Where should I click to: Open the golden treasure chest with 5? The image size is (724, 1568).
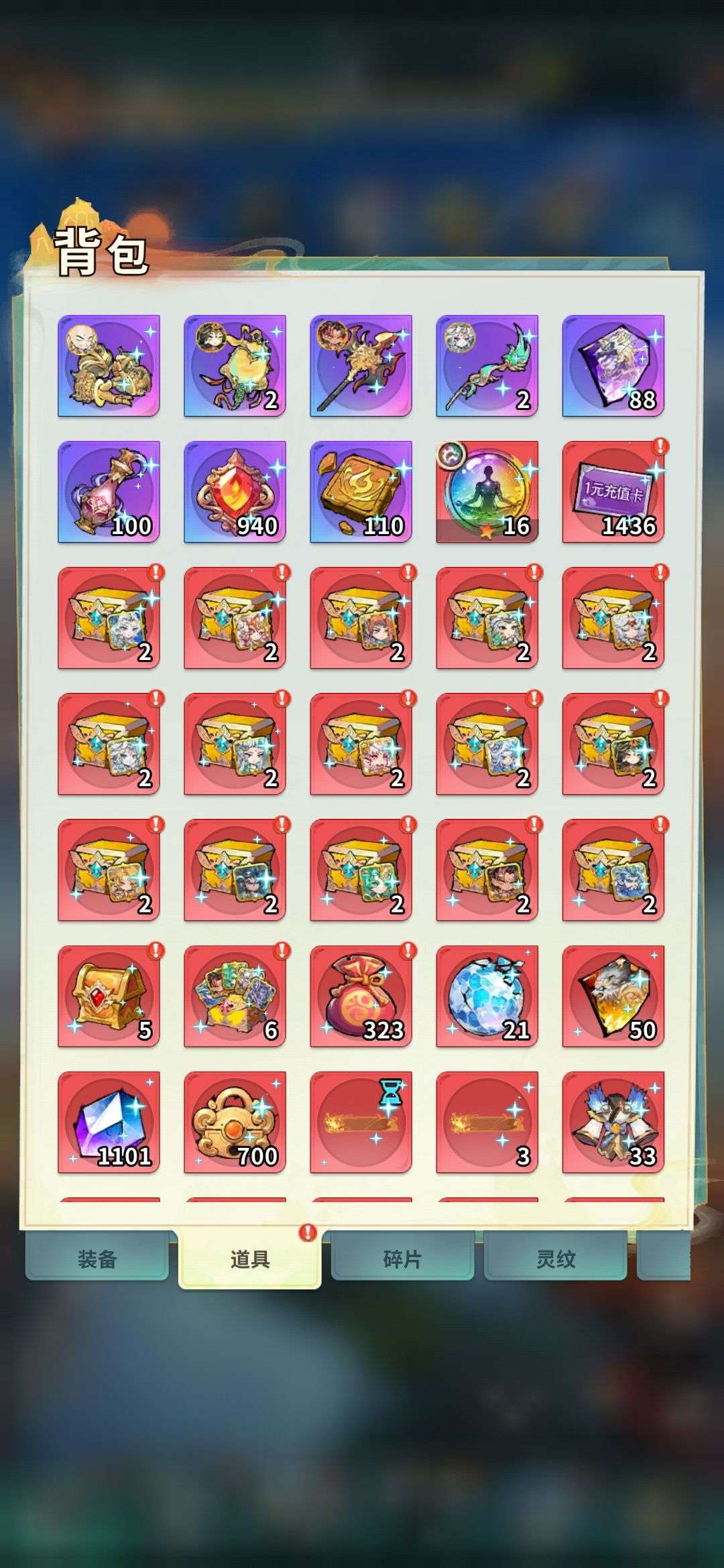(109, 996)
